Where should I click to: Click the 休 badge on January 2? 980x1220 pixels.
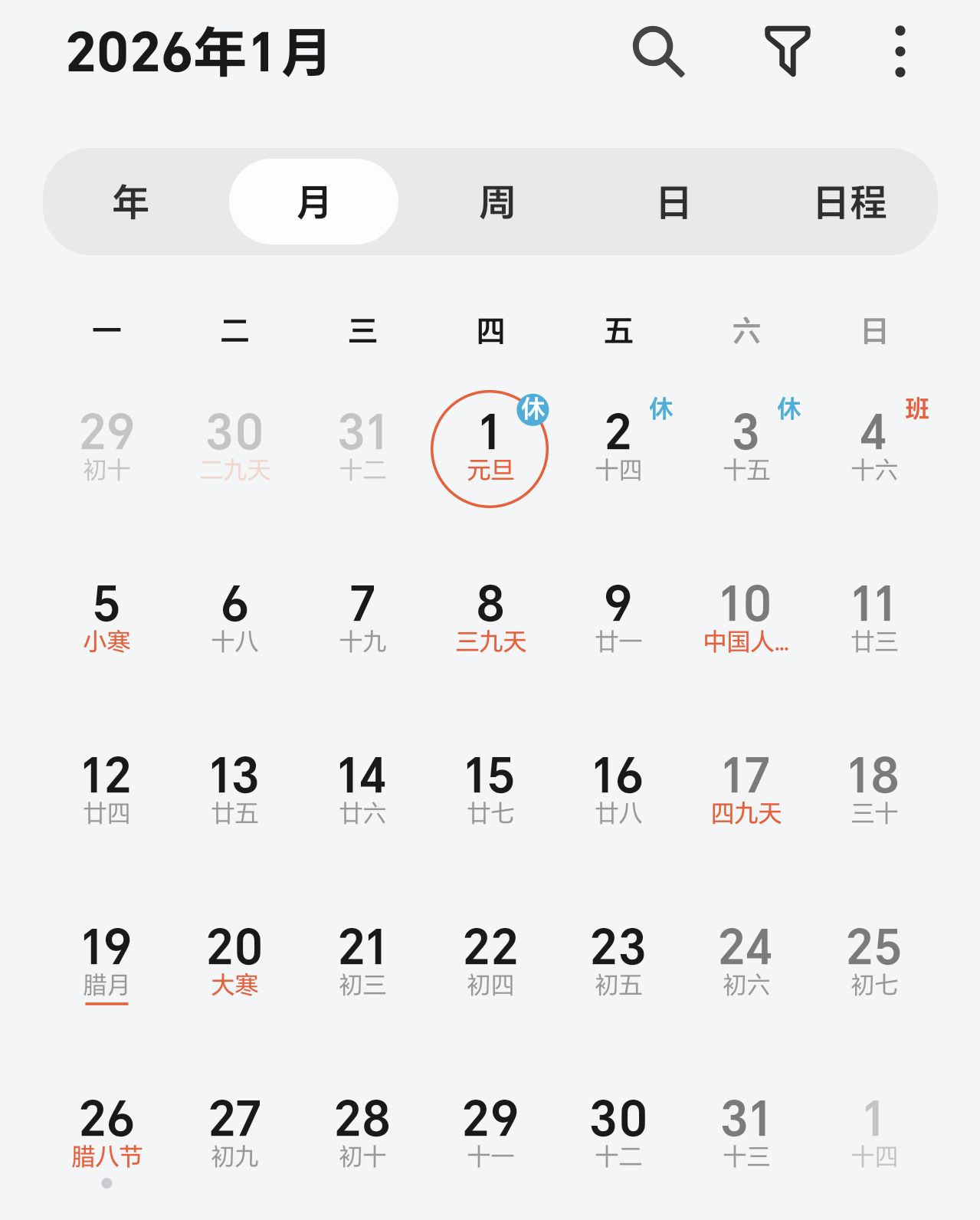coord(662,409)
